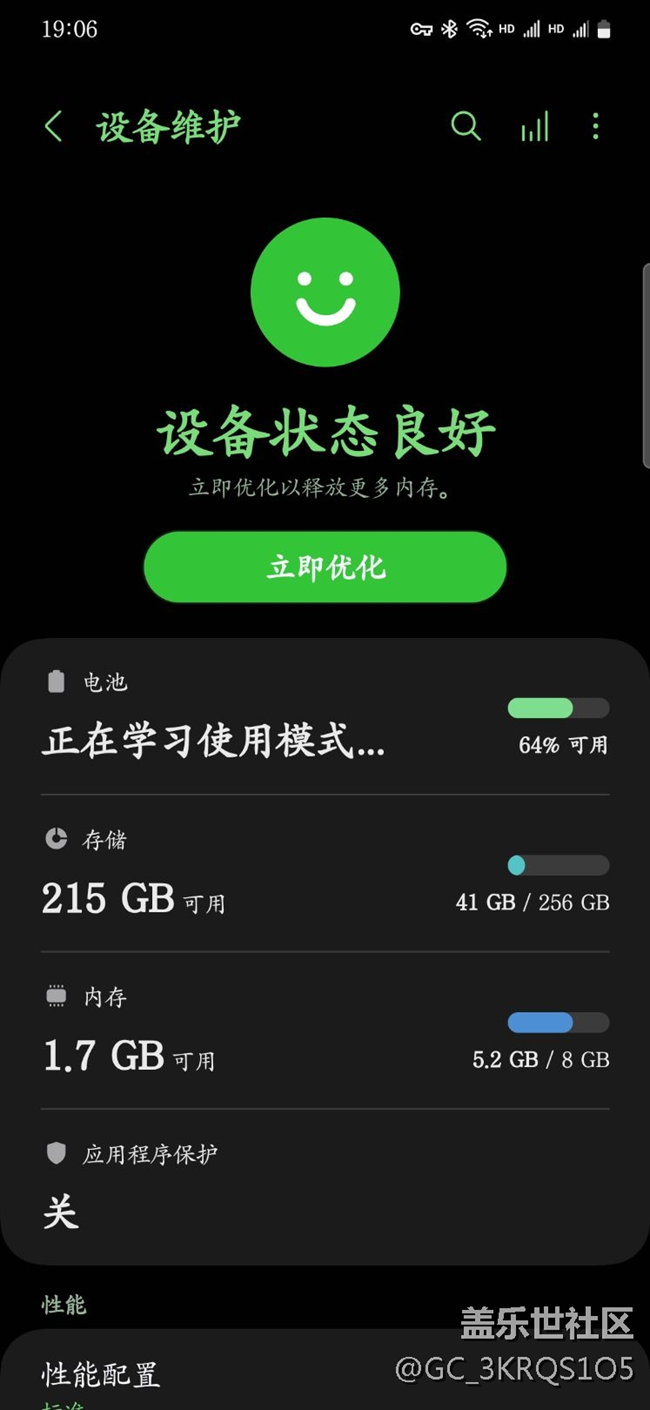Open the 内存 memory row
Viewport: 650px width, 1410px height.
click(x=325, y=1032)
